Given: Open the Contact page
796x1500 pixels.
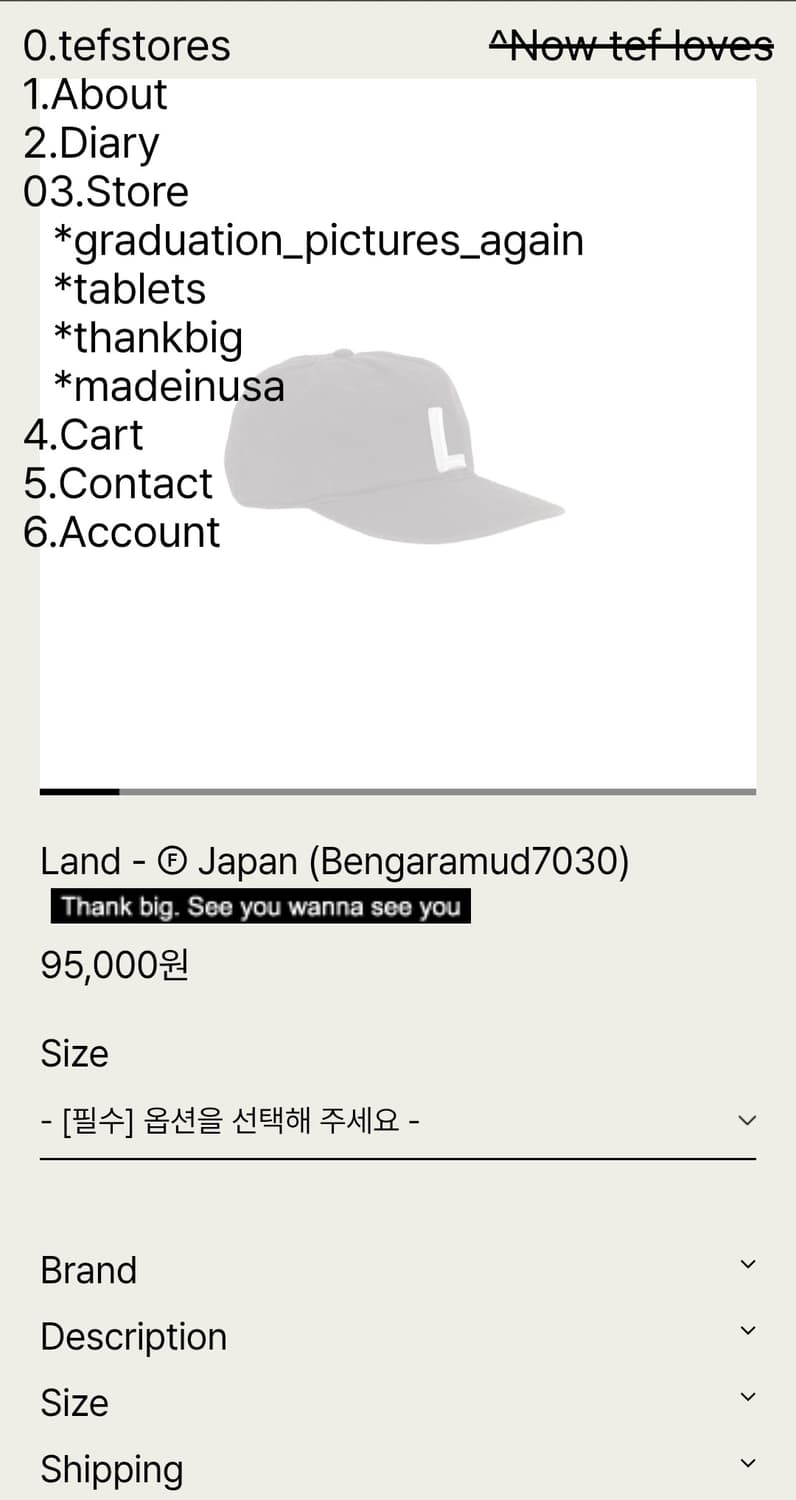Looking at the screenshot, I should tap(118, 483).
